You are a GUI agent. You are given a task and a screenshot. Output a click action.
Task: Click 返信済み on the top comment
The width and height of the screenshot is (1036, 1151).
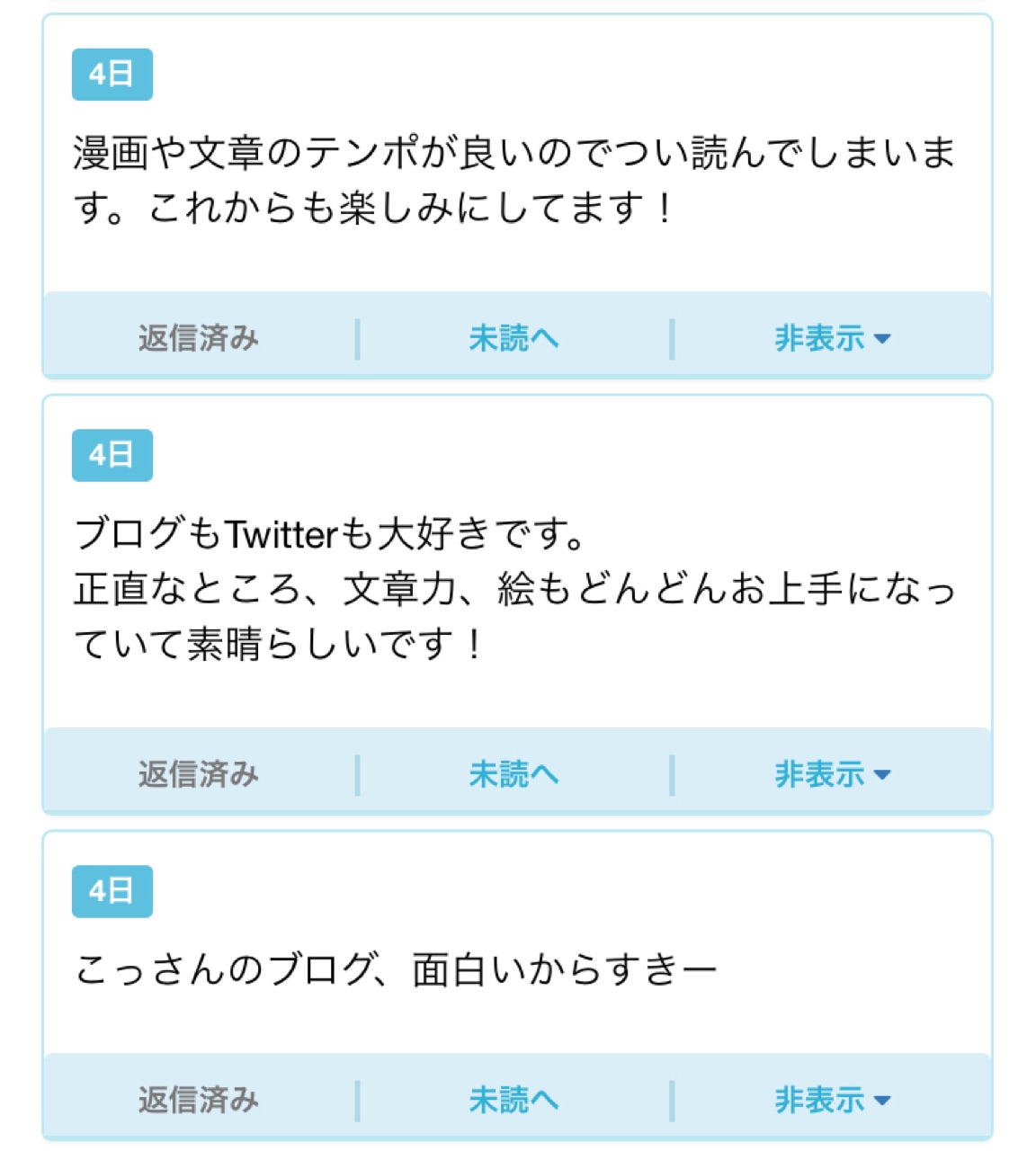click(x=197, y=337)
